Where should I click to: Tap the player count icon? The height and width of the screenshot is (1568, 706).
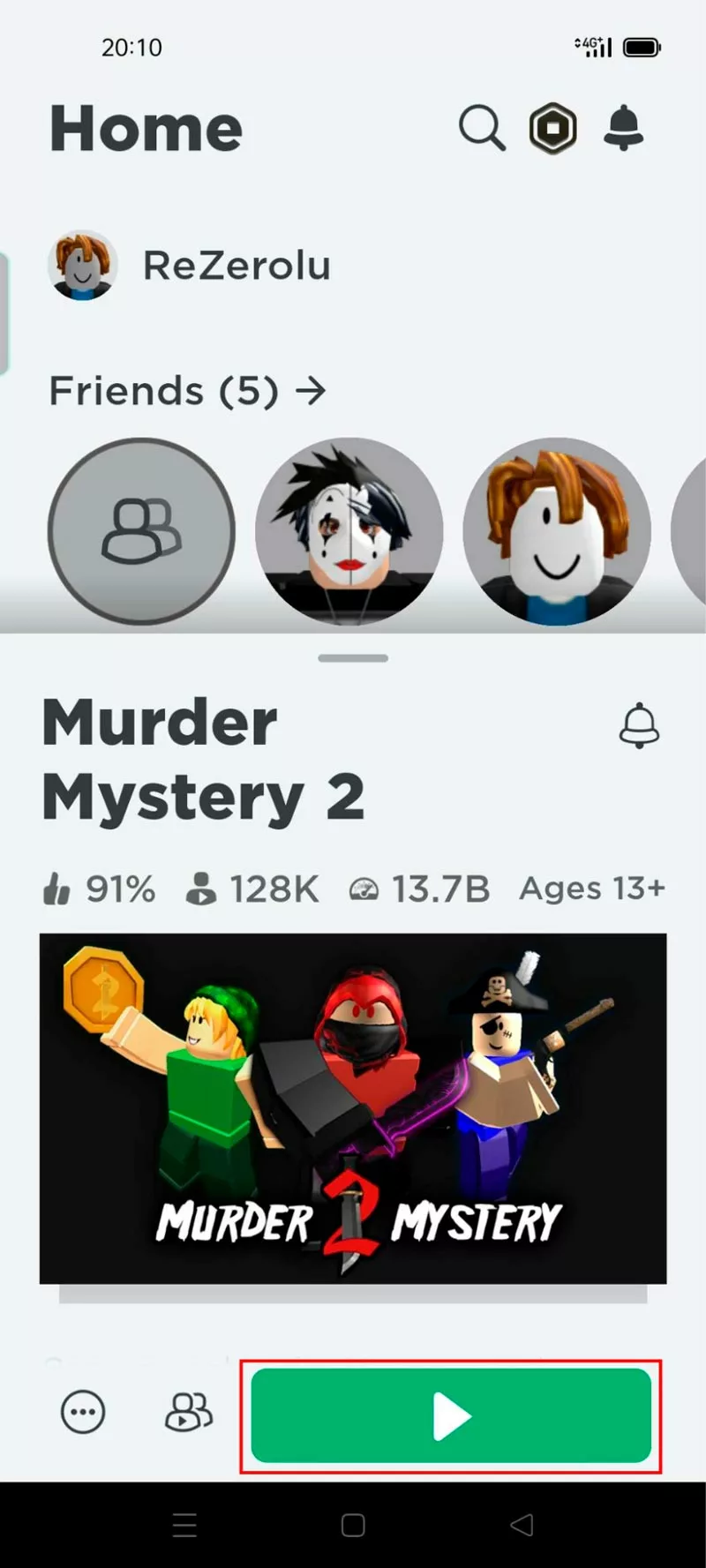(201, 889)
